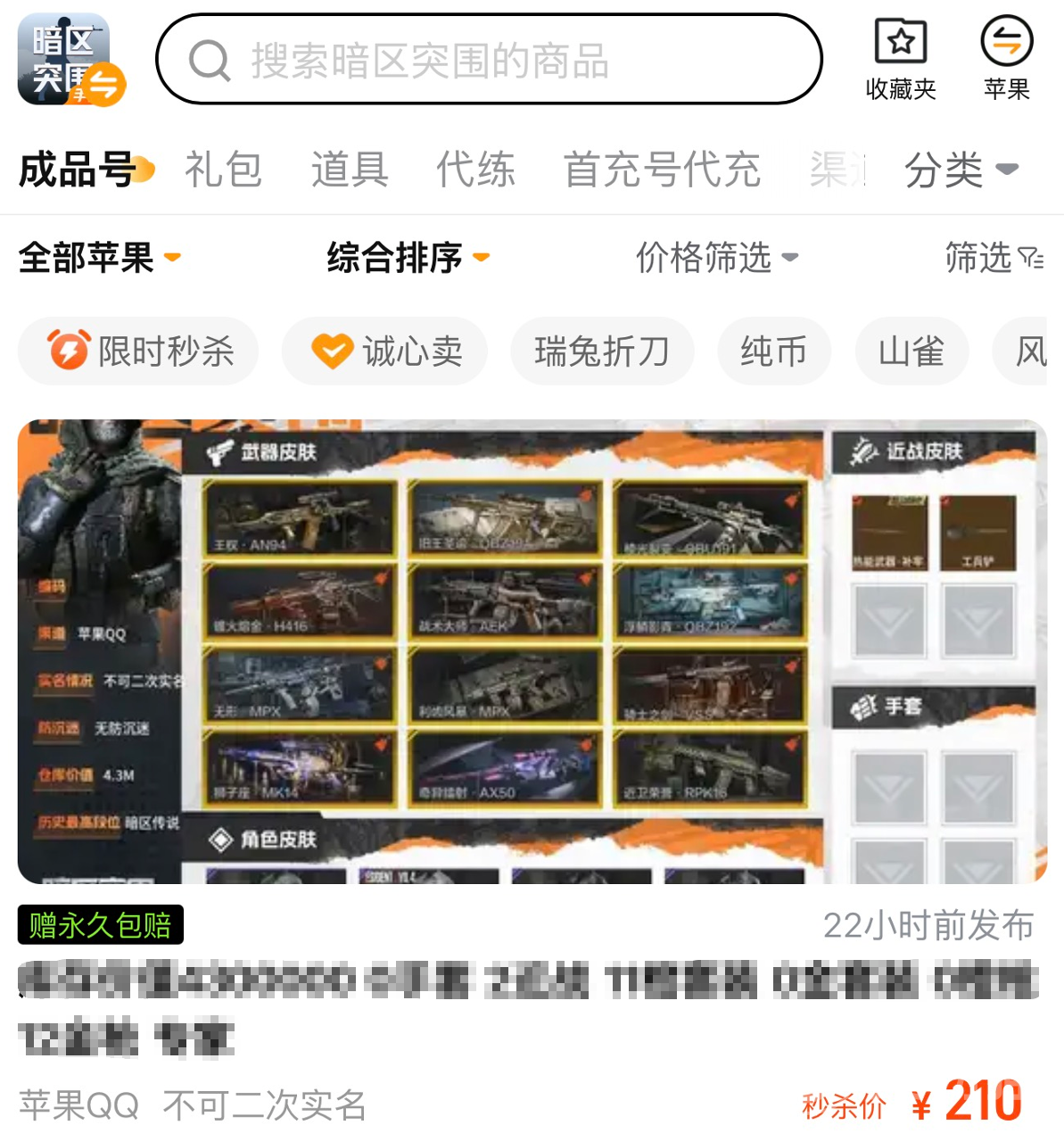This screenshot has height=1133, width=1064.
Task: Select the 限时秒杀 chip
Action: click(x=138, y=351)
